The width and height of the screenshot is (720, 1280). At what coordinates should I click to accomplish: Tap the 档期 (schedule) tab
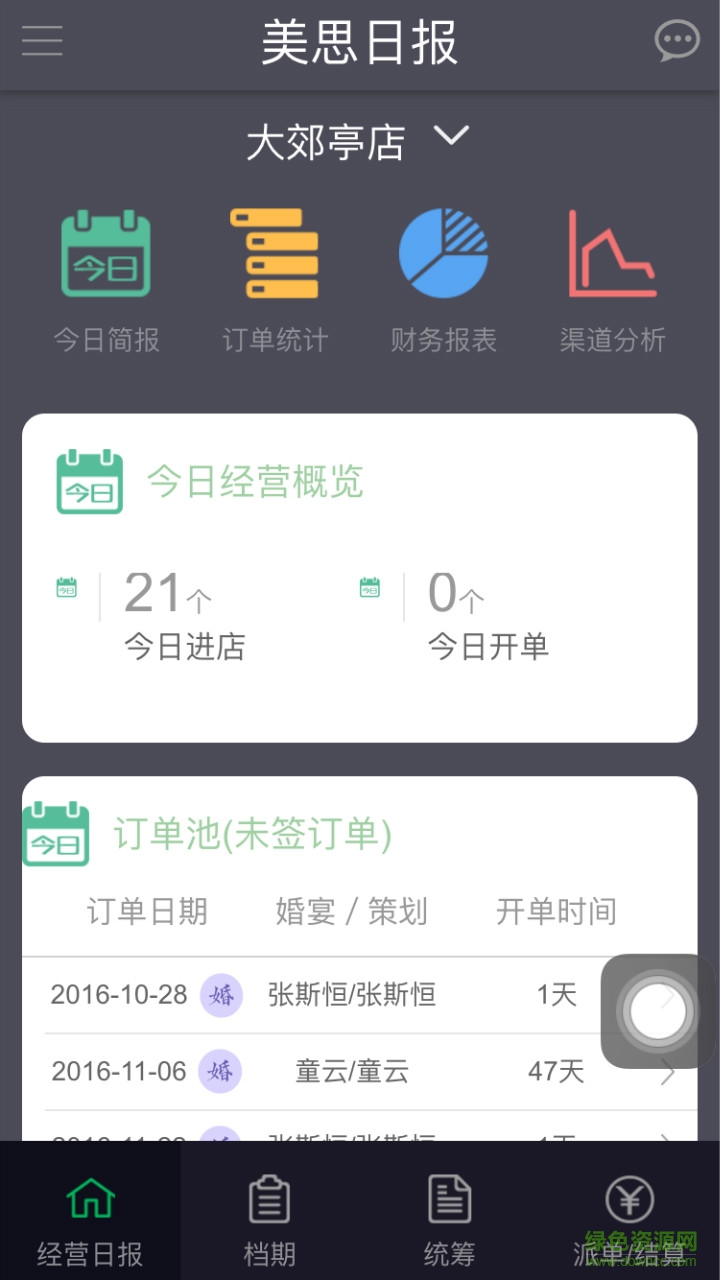[x=270, y=1215]
